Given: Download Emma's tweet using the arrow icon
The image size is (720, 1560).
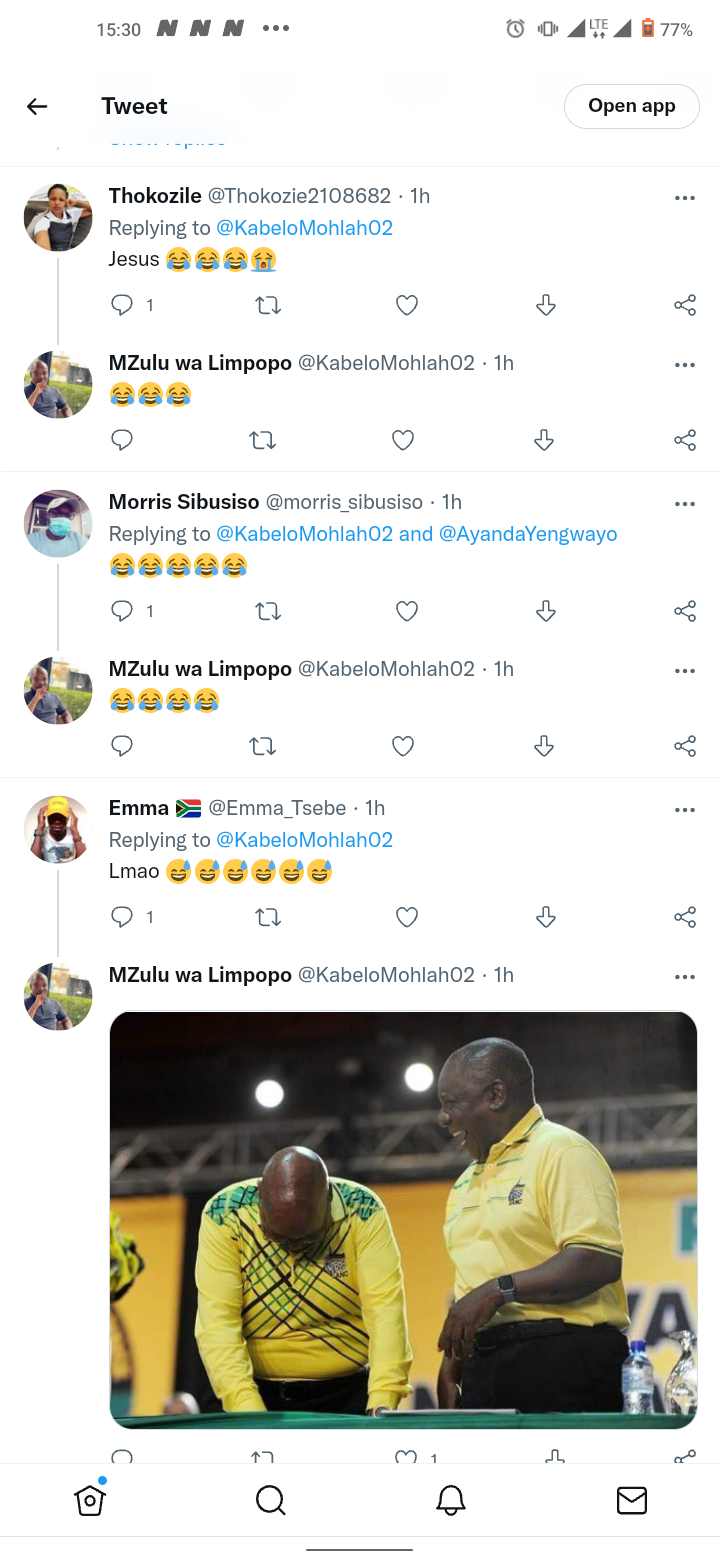Looking at the screenshot, I should pos(546,917).
